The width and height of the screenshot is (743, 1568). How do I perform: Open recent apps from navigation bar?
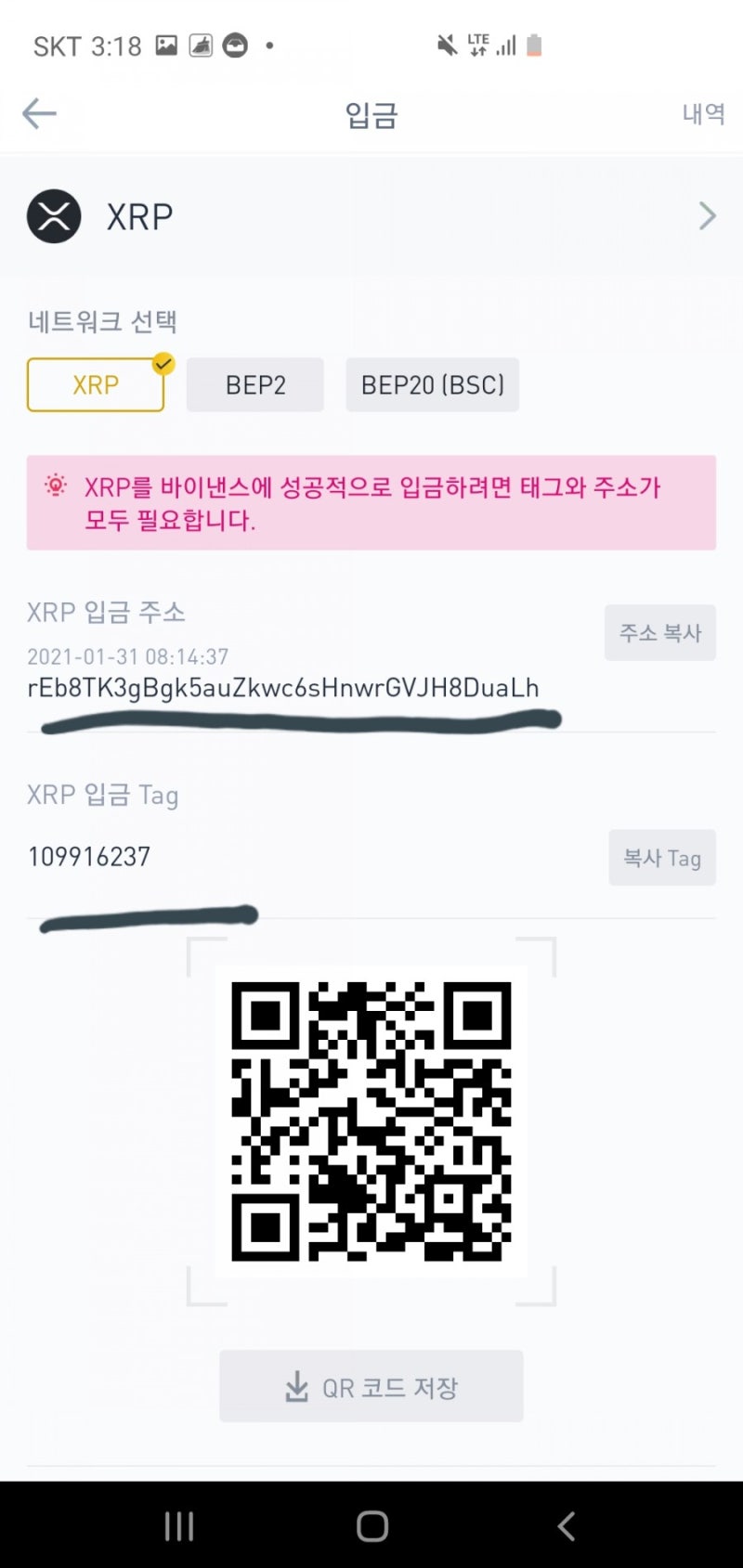click(x=178, y=1525)
